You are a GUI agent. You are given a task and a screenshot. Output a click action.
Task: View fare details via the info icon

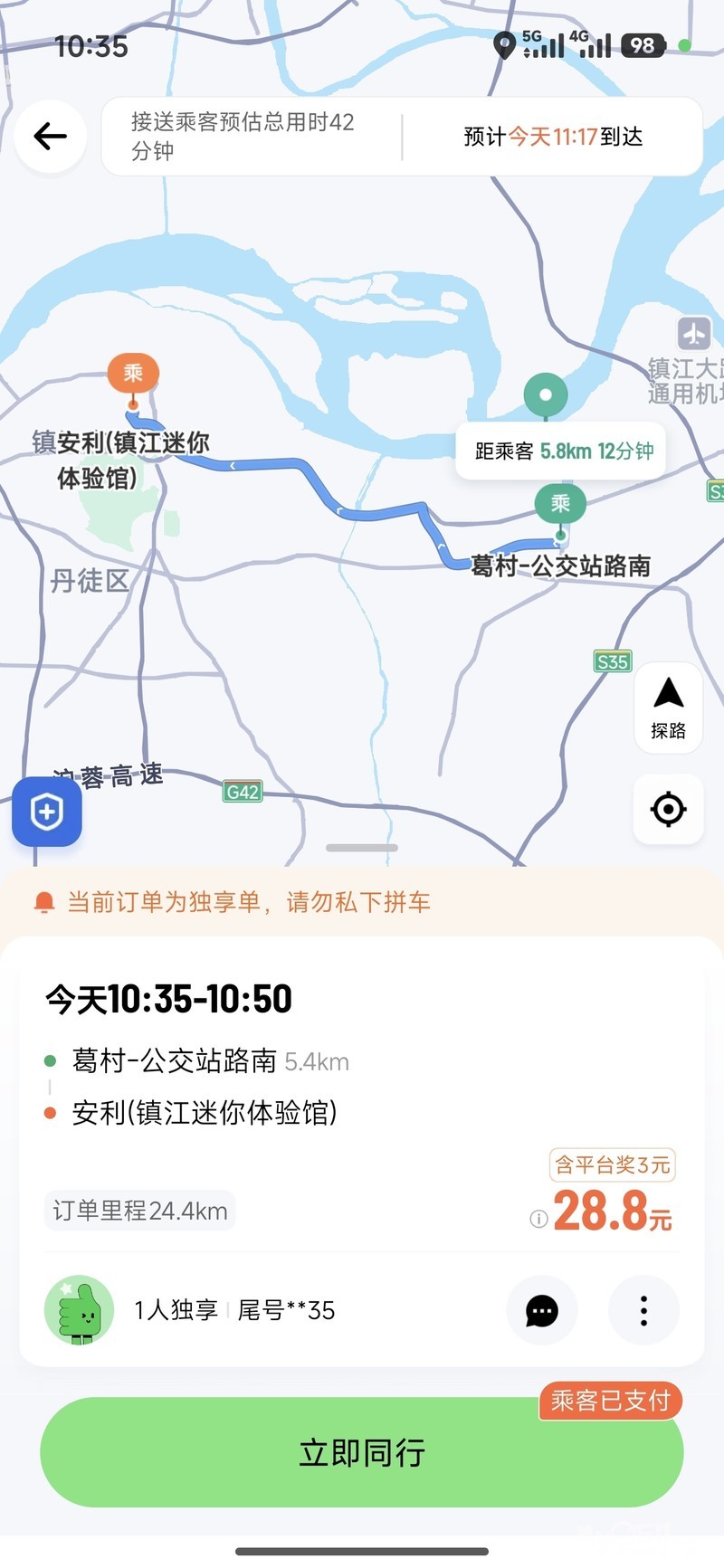tap(538, 1219)
